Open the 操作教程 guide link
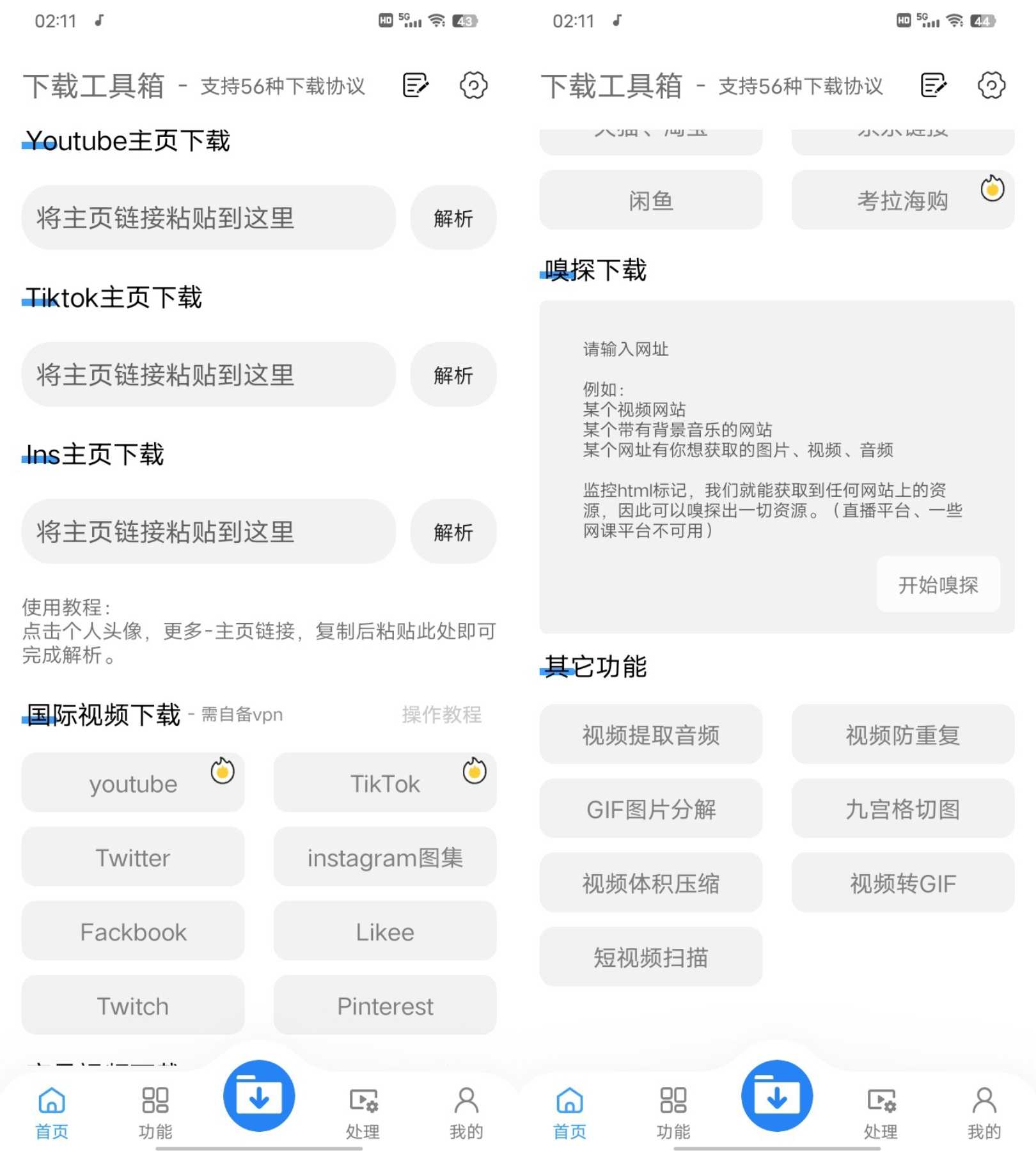Viewport: 1036px width, 1151px height. tap(441, 714)
